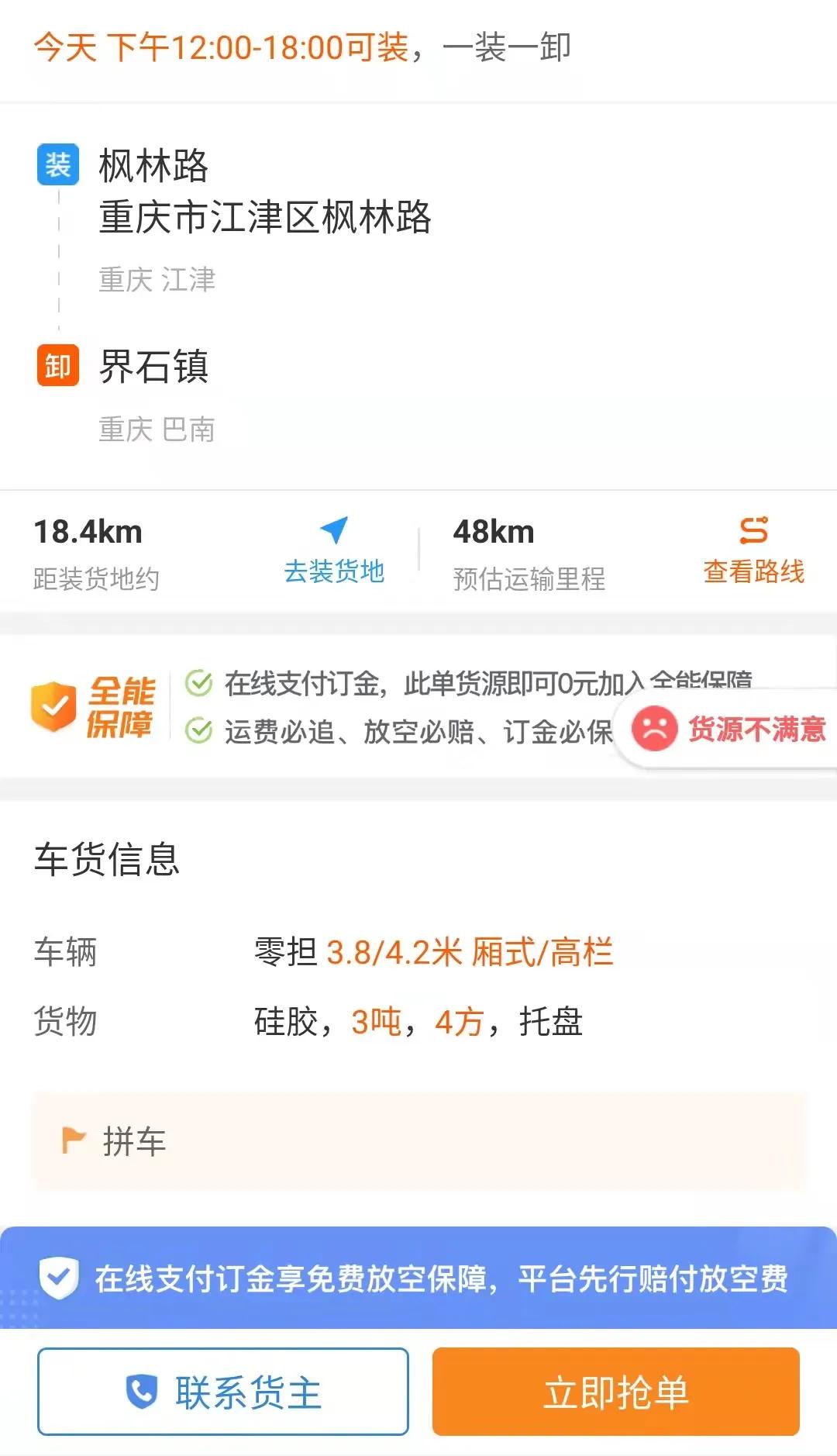This screenshot has width=837, height=1456.
Task: Select the orange 卸 unloading point badge
Action: coord(58,366)
